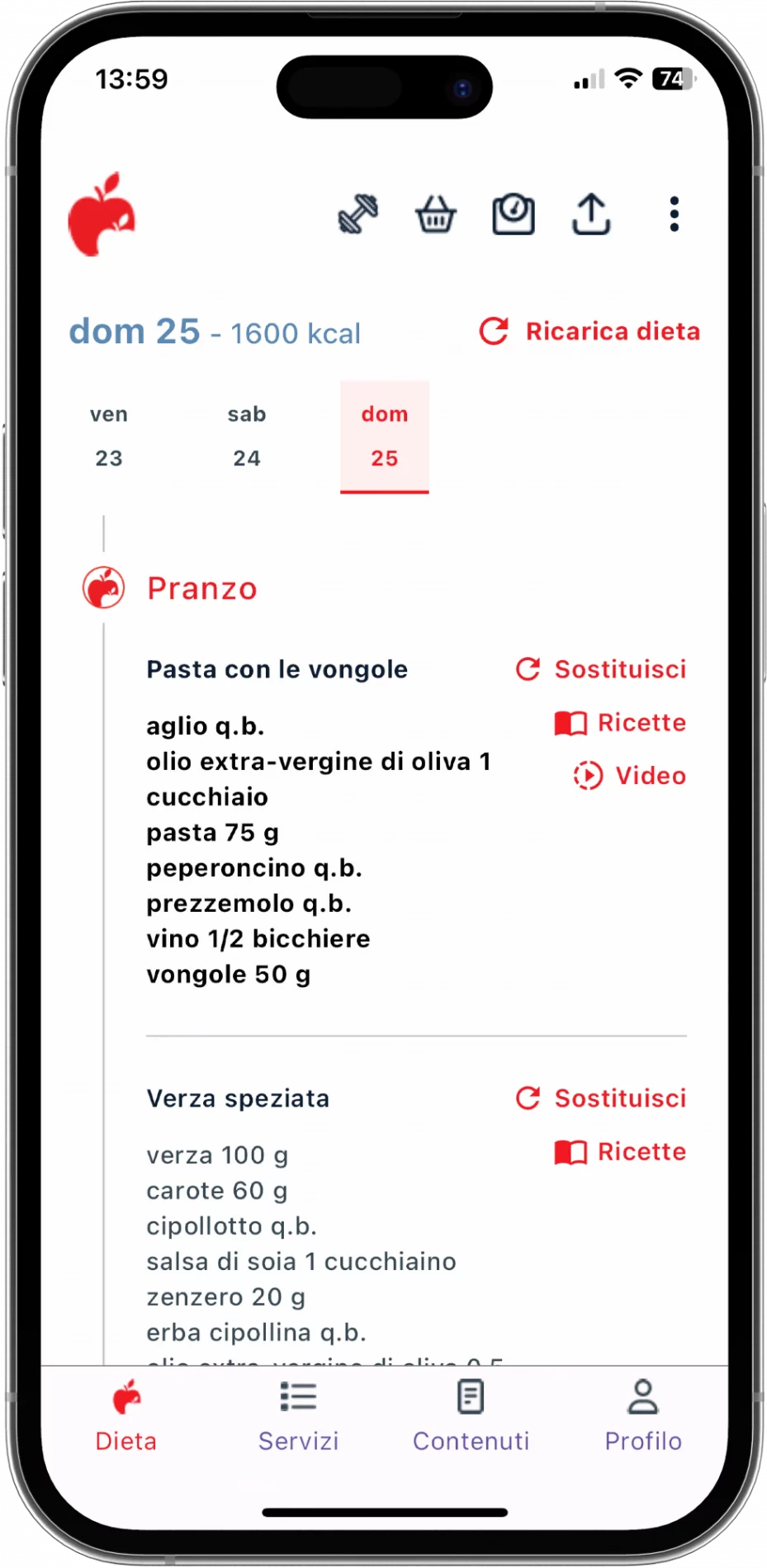This screenshot has width=767, height=1568.
Task: Open the workout dumbbell icon
Action: pos(358,215)
